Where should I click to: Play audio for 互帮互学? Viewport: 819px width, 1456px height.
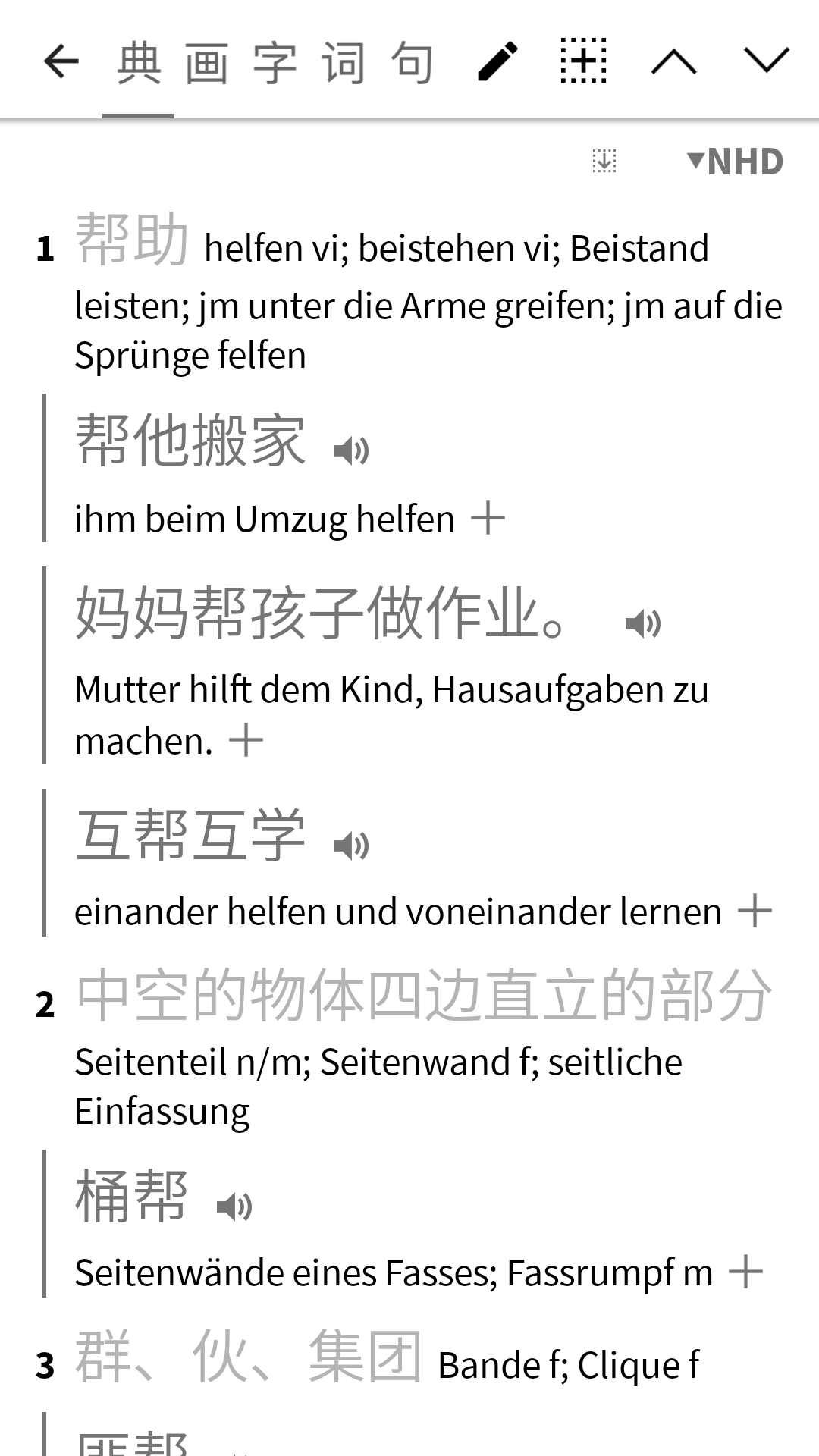[351, 846]
